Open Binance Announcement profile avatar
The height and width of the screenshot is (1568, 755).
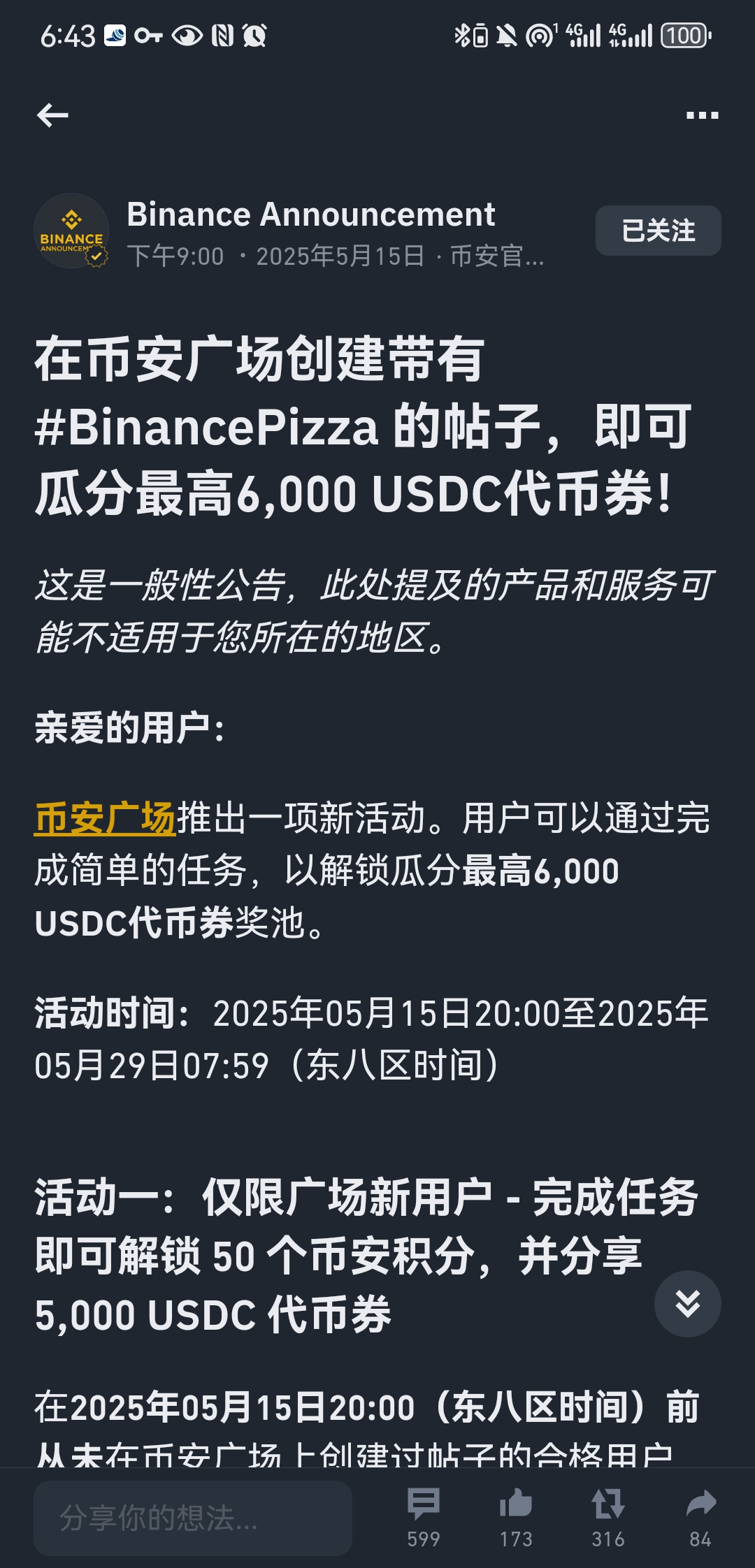71,231
